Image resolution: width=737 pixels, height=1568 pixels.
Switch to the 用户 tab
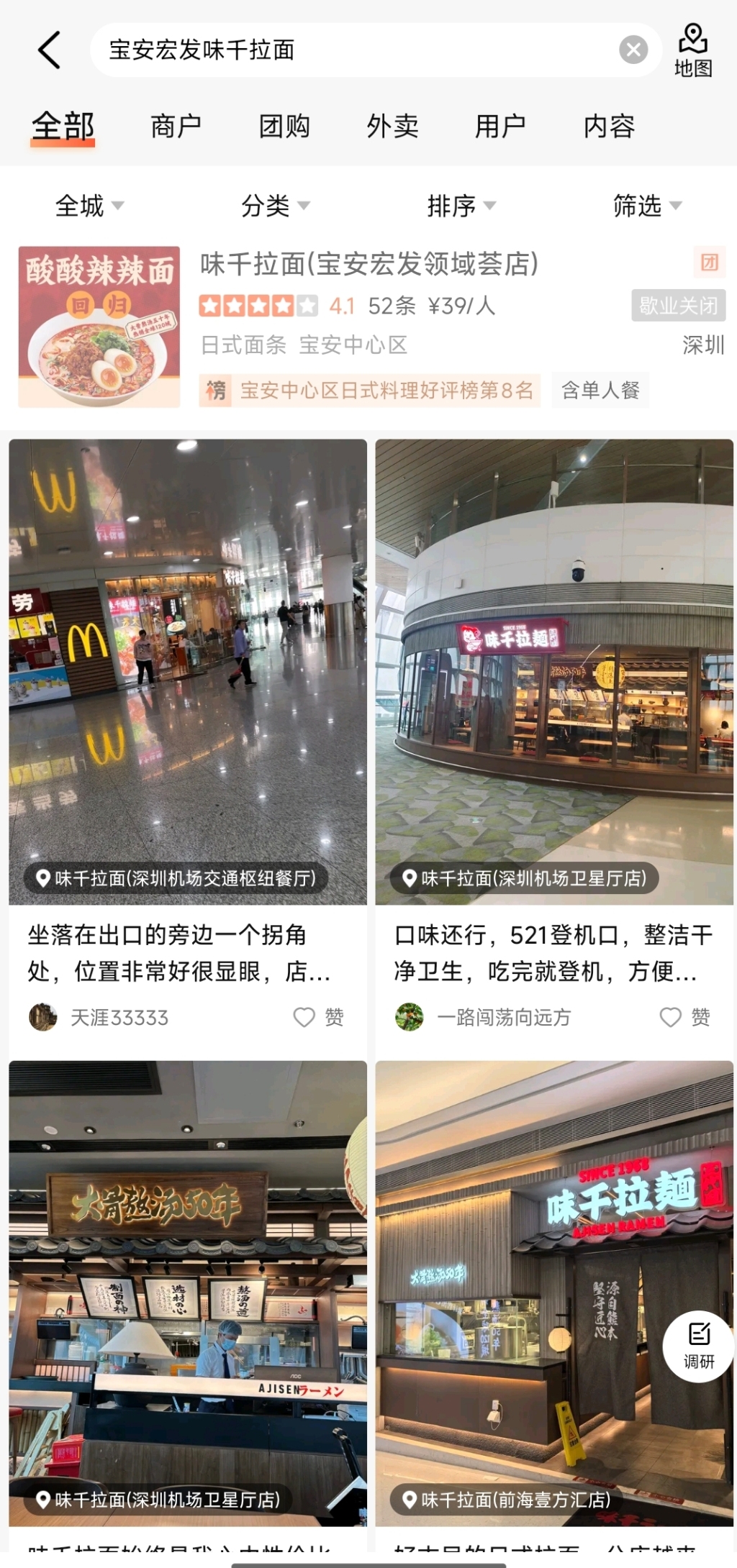coord(500,127)
